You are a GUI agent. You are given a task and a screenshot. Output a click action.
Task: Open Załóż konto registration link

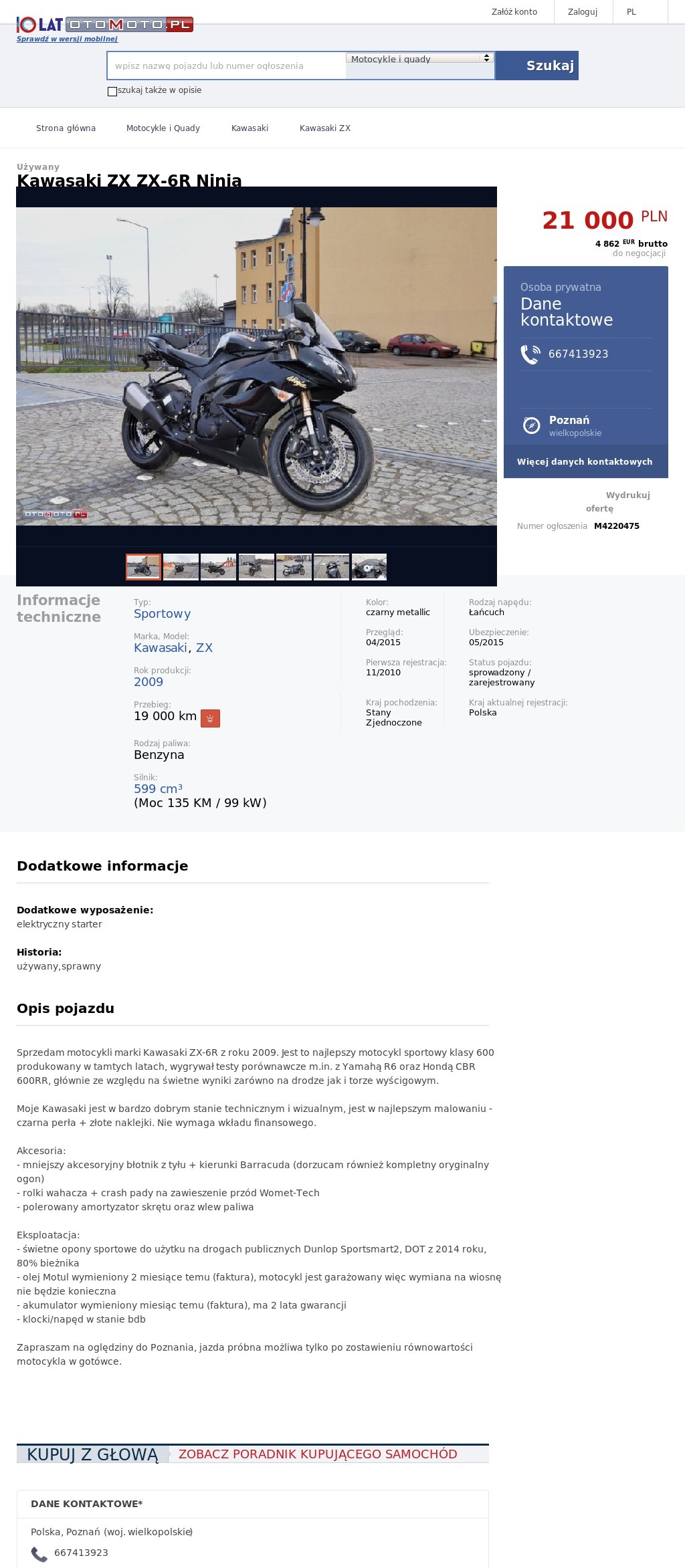(514, 12)
